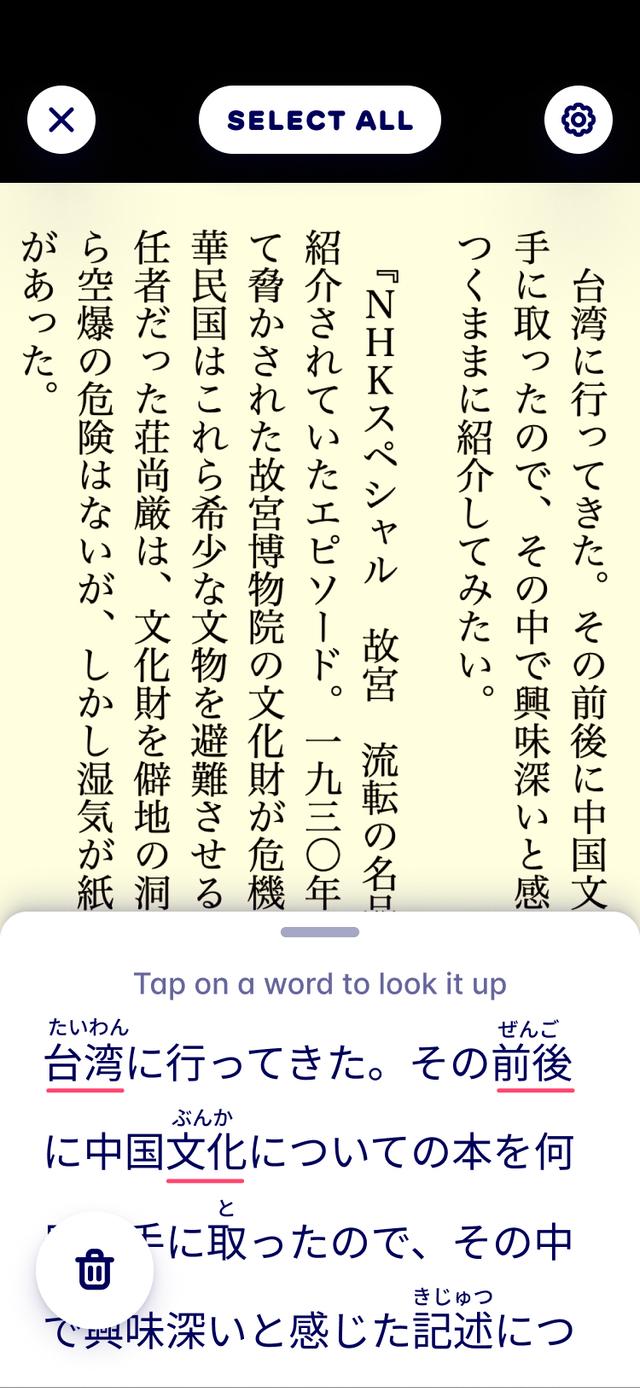Image resolution: width=640 pixels, height=1388 pixels.
Task: Look up the word 前後
Action: click(x=534, y=1064)
